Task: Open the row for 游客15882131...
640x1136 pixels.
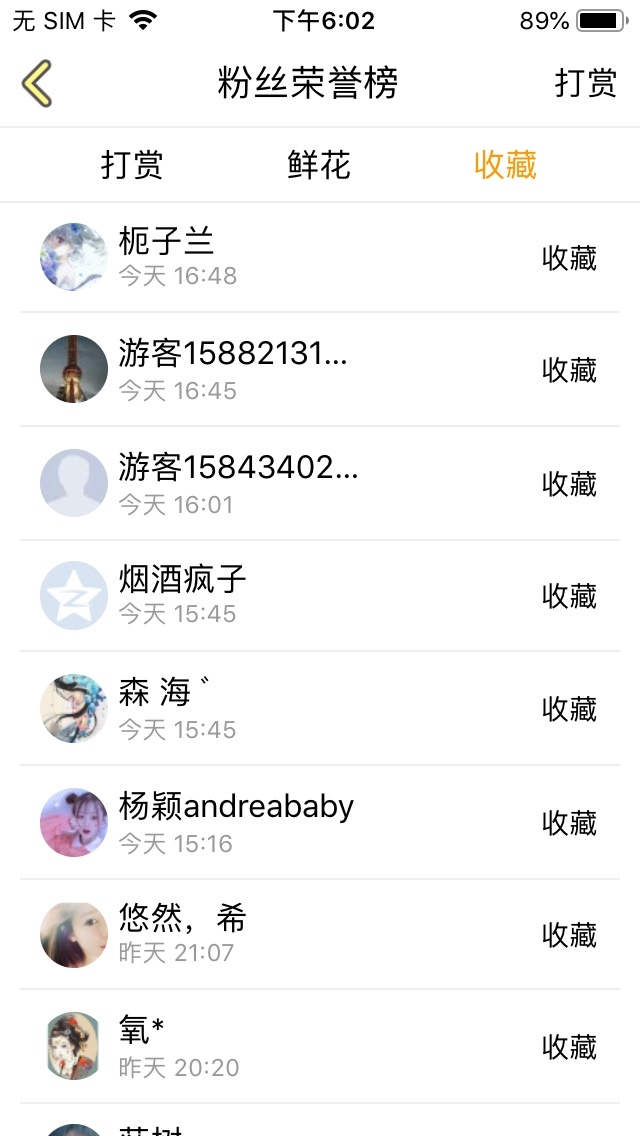Action: tap(320, 369)
